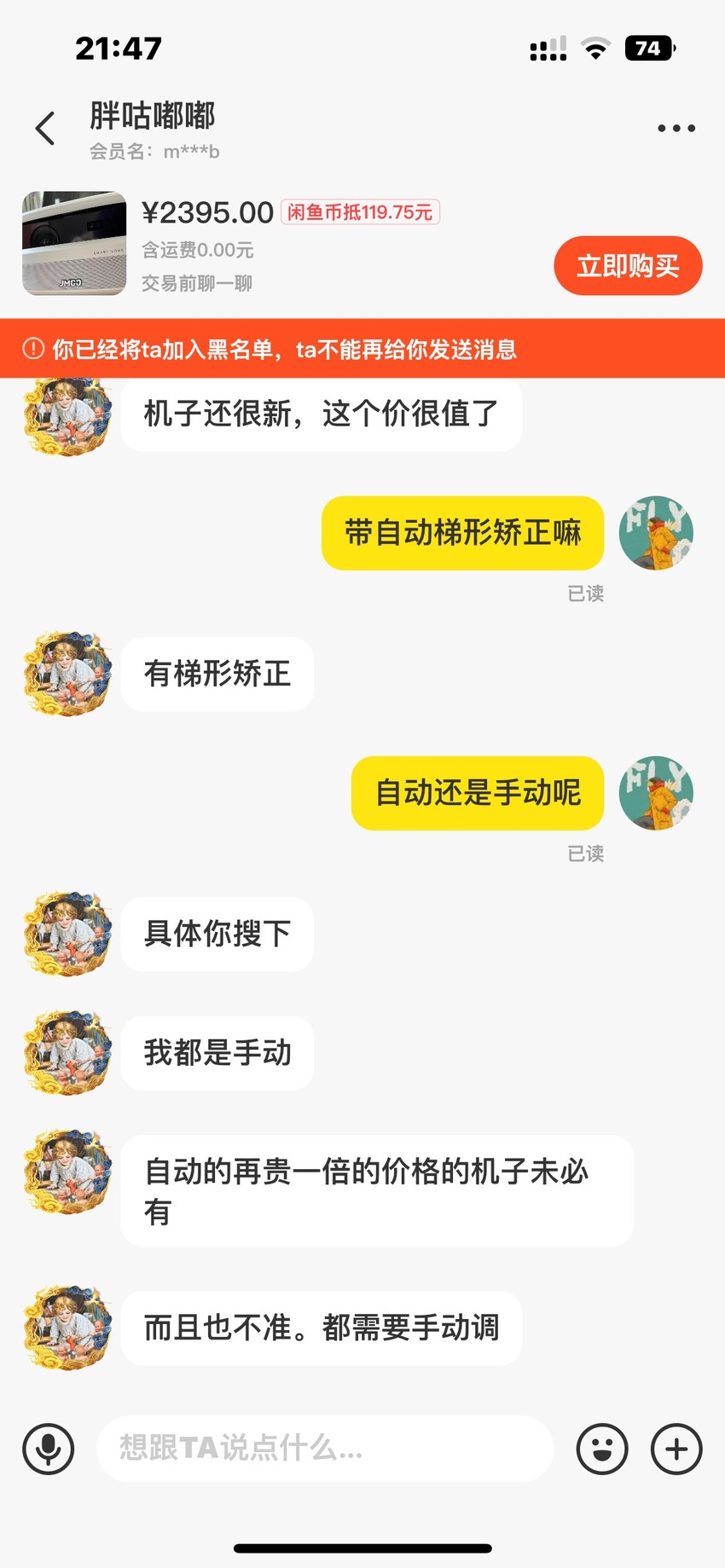Switch to voice input microphone
The width and height of the screenshot is (725, 1568).
[49, 1449]
